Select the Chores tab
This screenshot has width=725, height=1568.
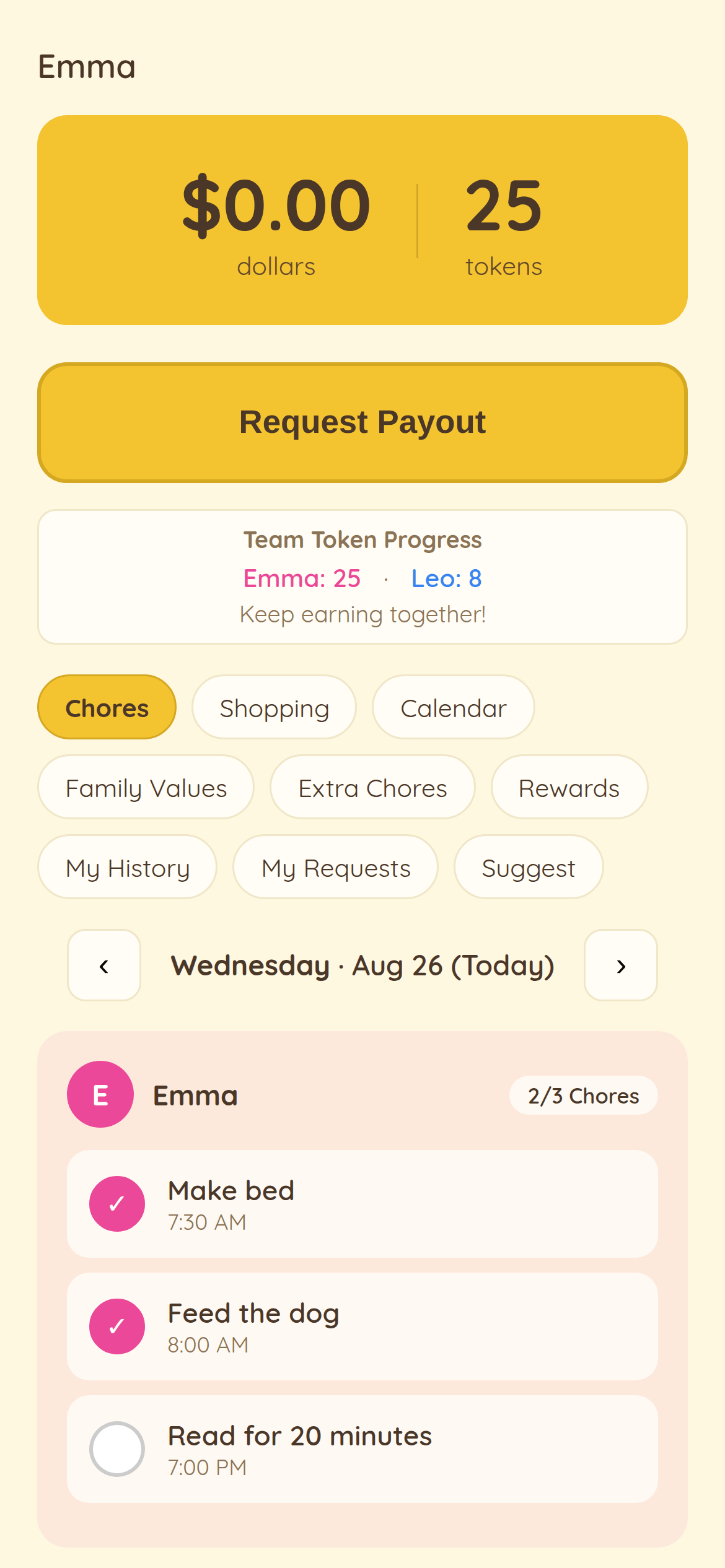point(107,707)
